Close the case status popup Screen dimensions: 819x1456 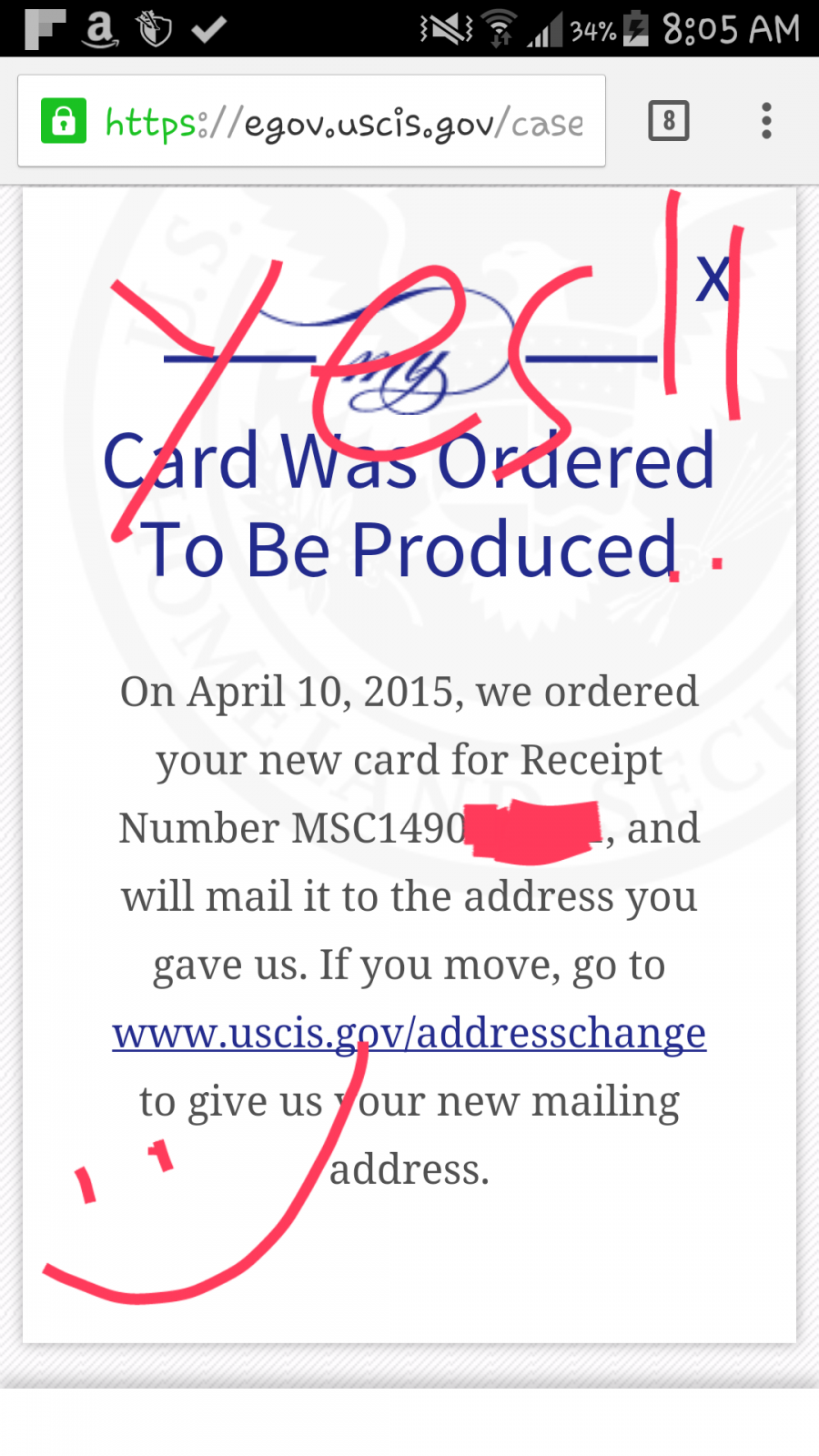[713, 278]
